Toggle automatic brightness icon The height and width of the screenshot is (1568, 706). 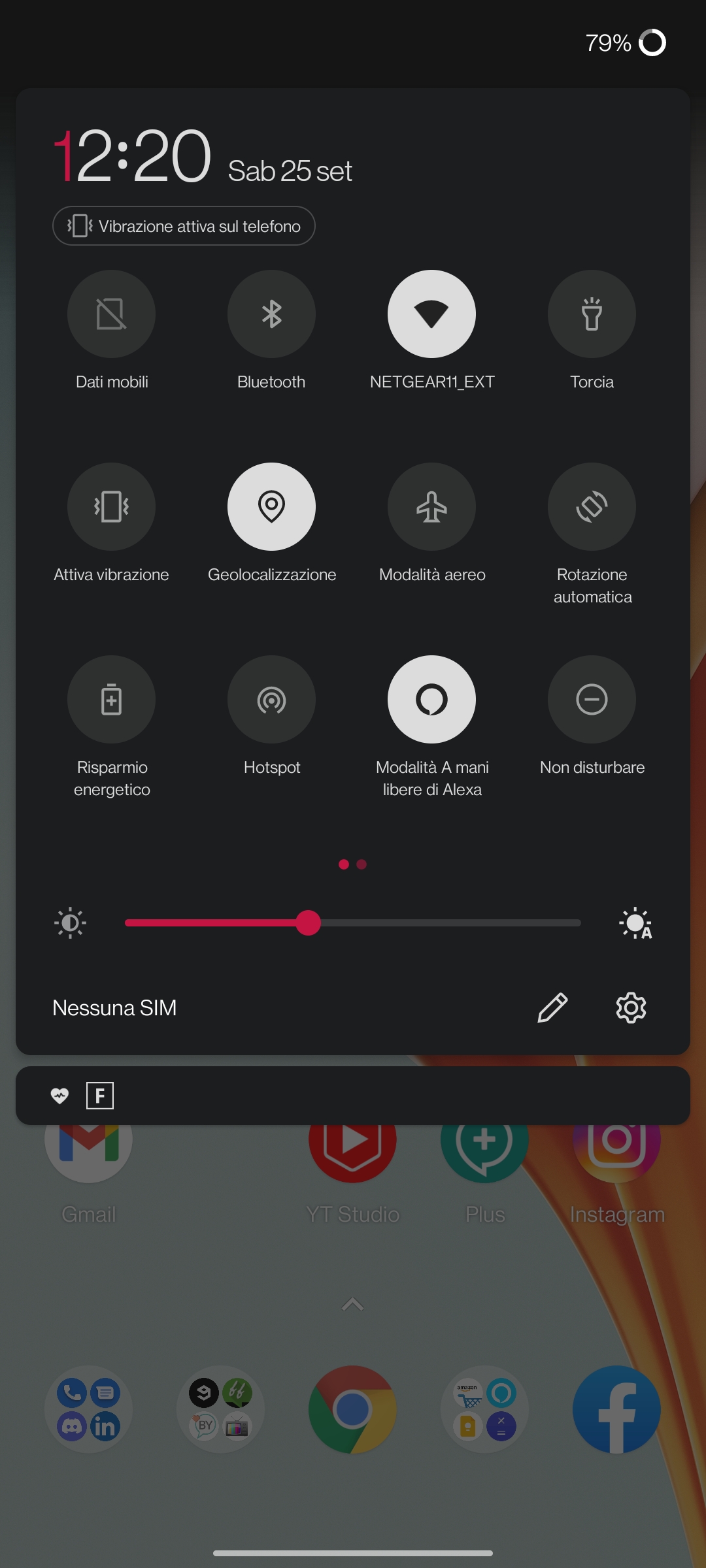(x=635, y=923)
